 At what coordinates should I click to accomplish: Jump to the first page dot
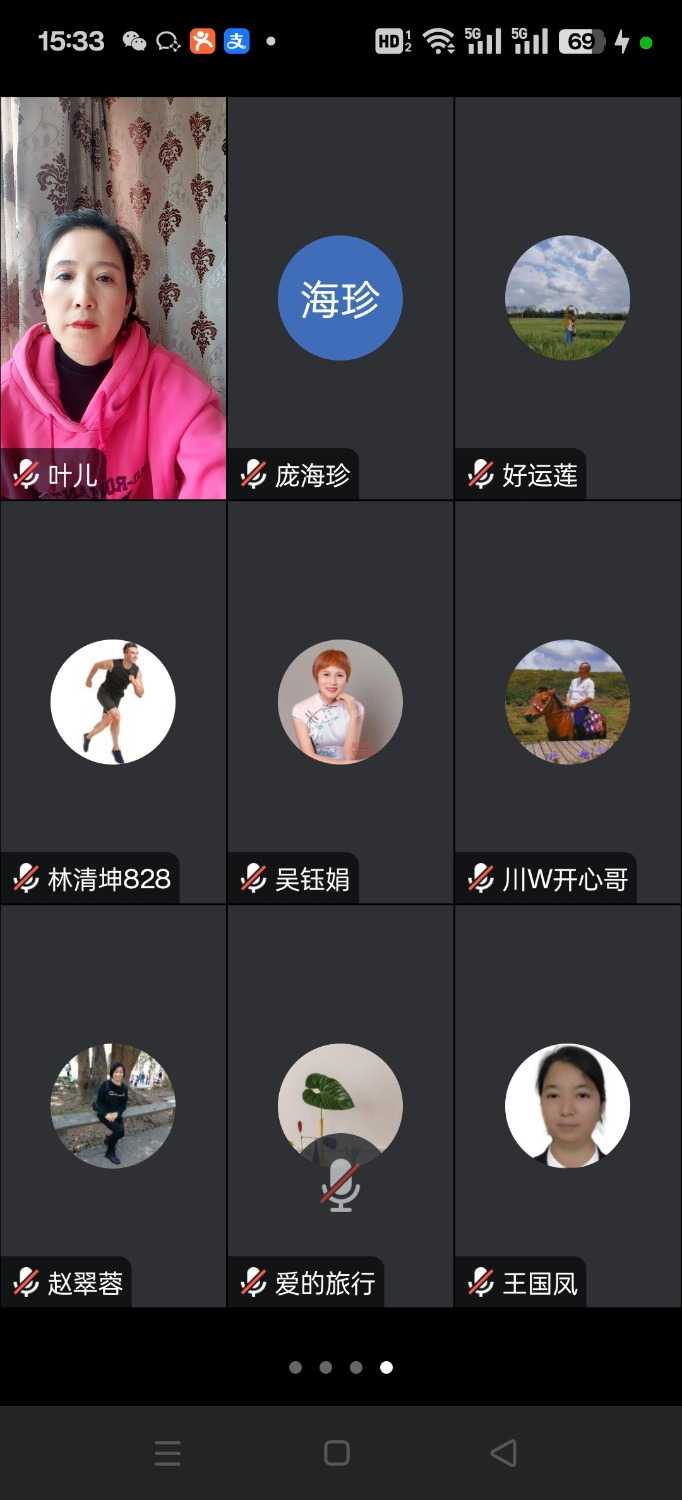[295, 1367]
